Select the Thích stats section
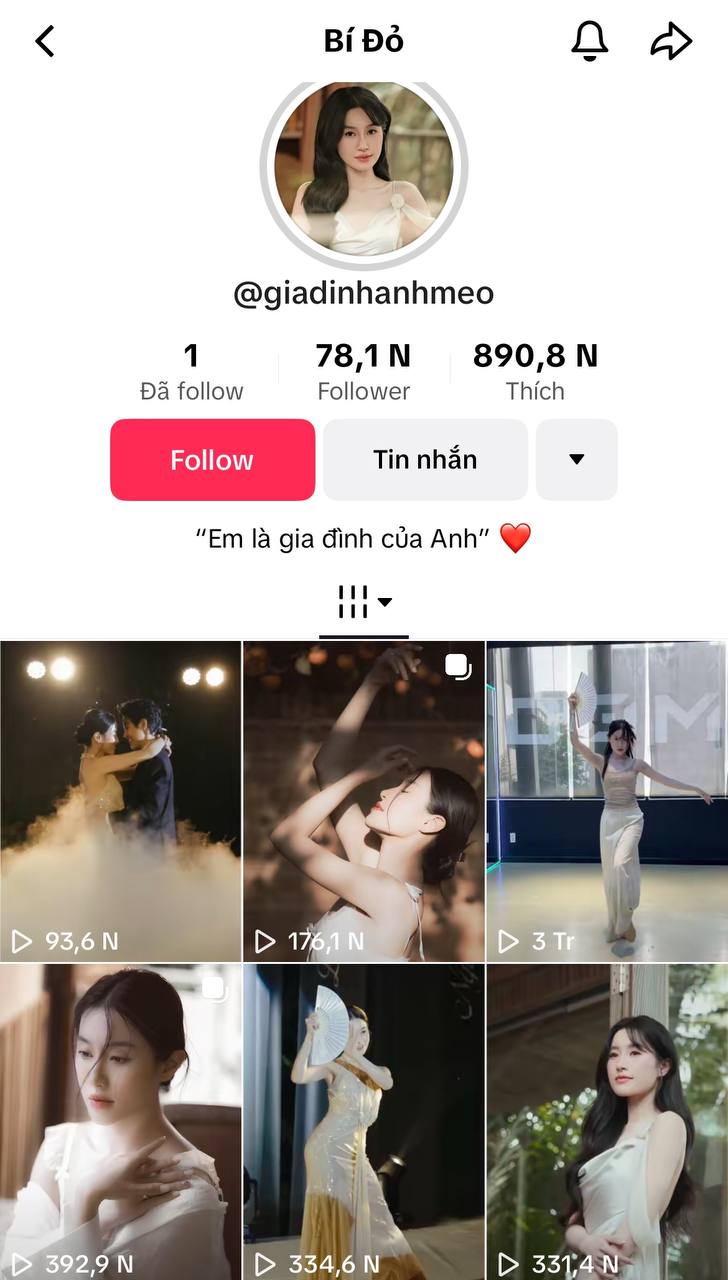The width and height of the screenshot is (728, 1280). 537,370
